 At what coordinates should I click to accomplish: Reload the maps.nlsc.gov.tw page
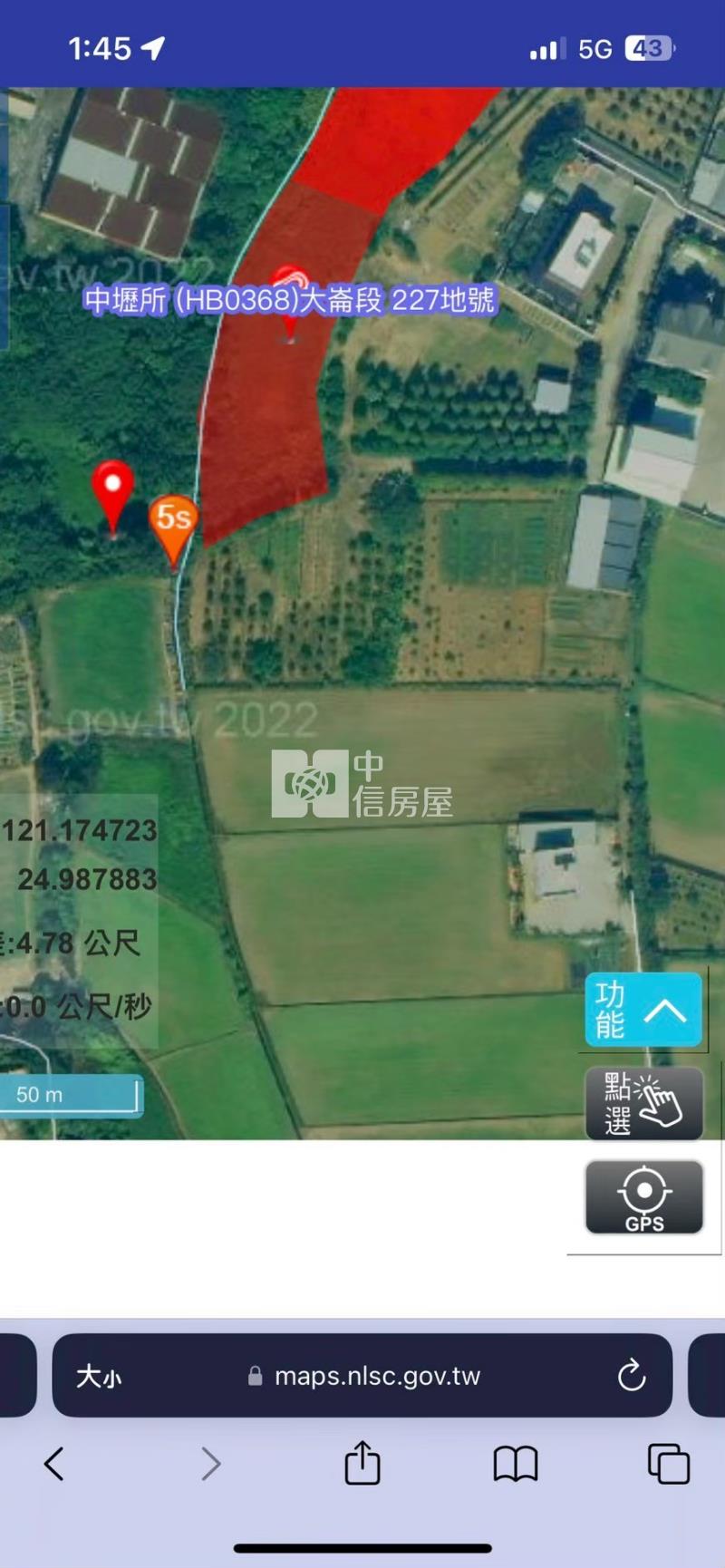pyautogui.click(x=631, y=1376)
